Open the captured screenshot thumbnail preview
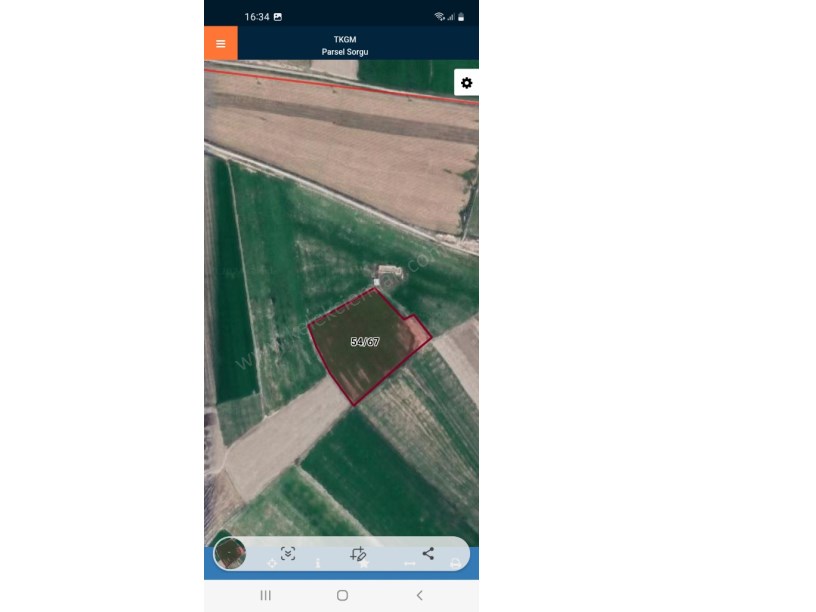Viewport: 816px width, 612px height. tap(230, 553)
